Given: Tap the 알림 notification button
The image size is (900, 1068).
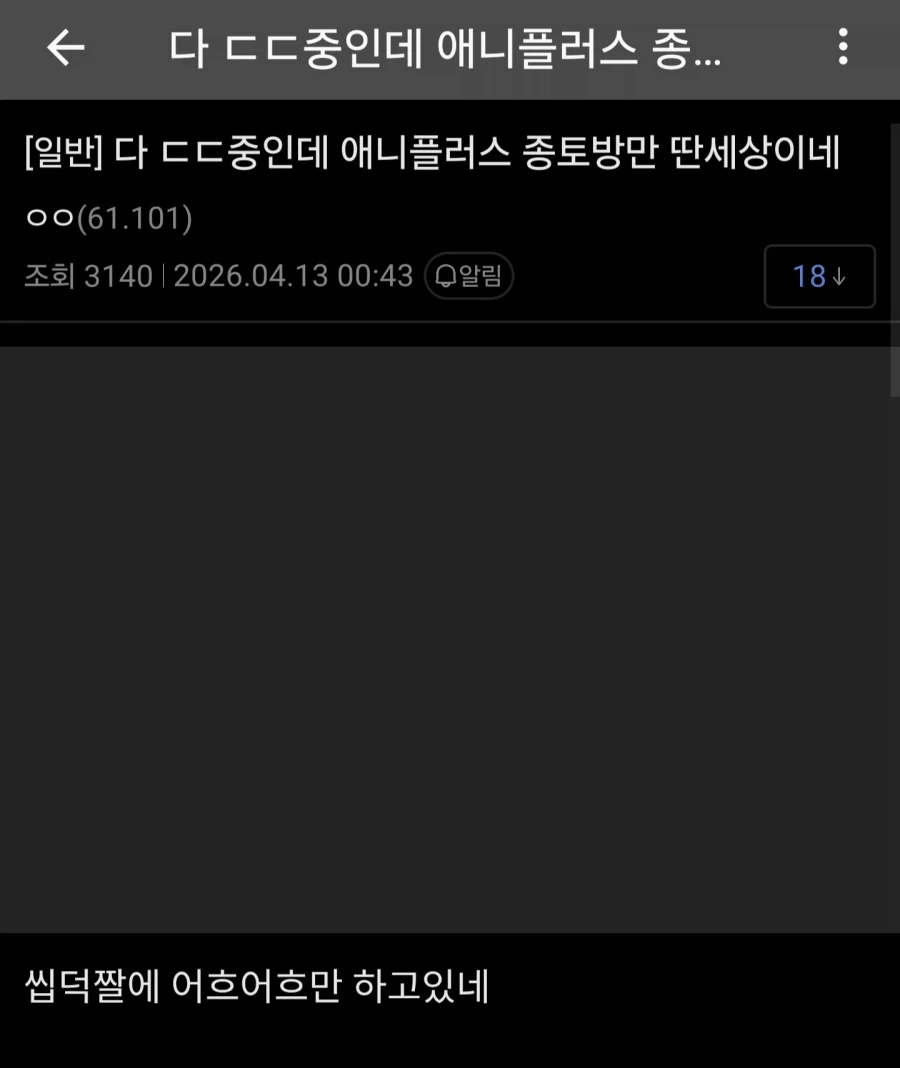Looking at the screenshot, I should (469, 276).
